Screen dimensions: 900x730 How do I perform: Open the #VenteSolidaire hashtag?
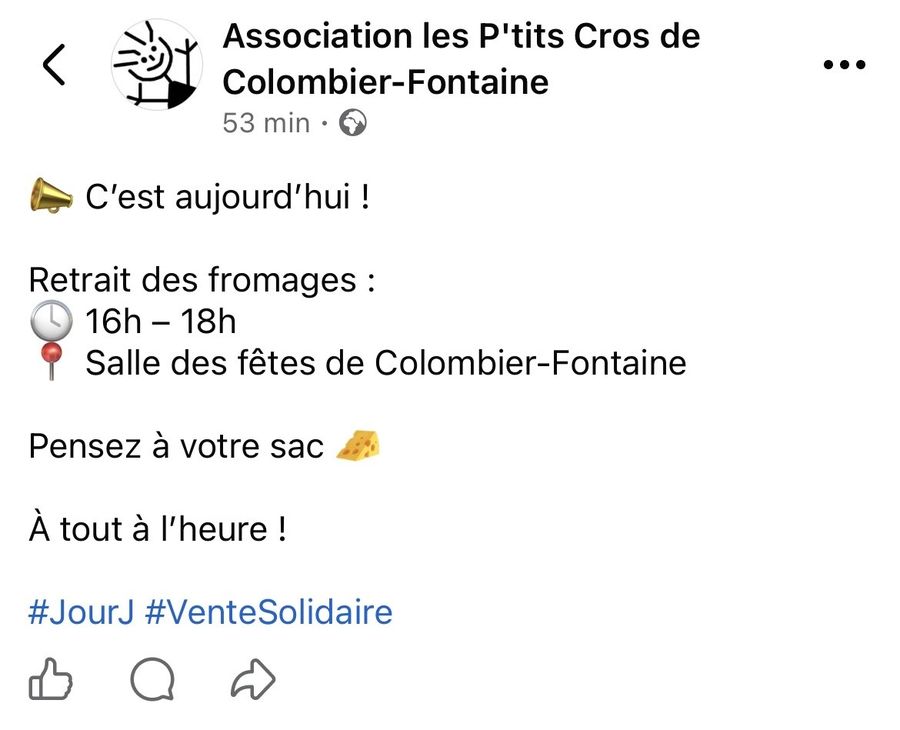pos(268,611)
